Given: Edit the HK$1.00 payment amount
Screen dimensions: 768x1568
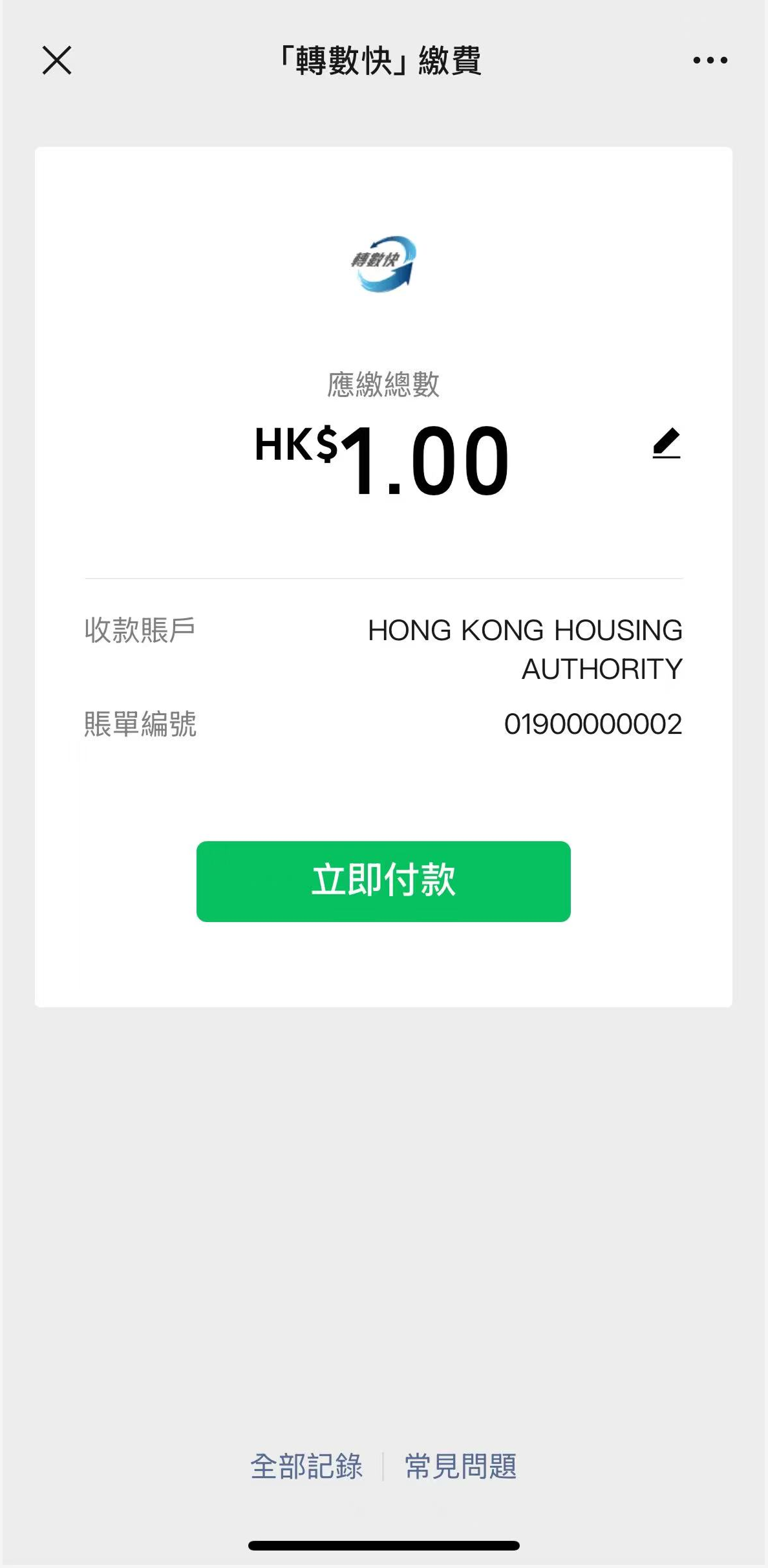Looking at the screenshot, I should click(667, 444).
